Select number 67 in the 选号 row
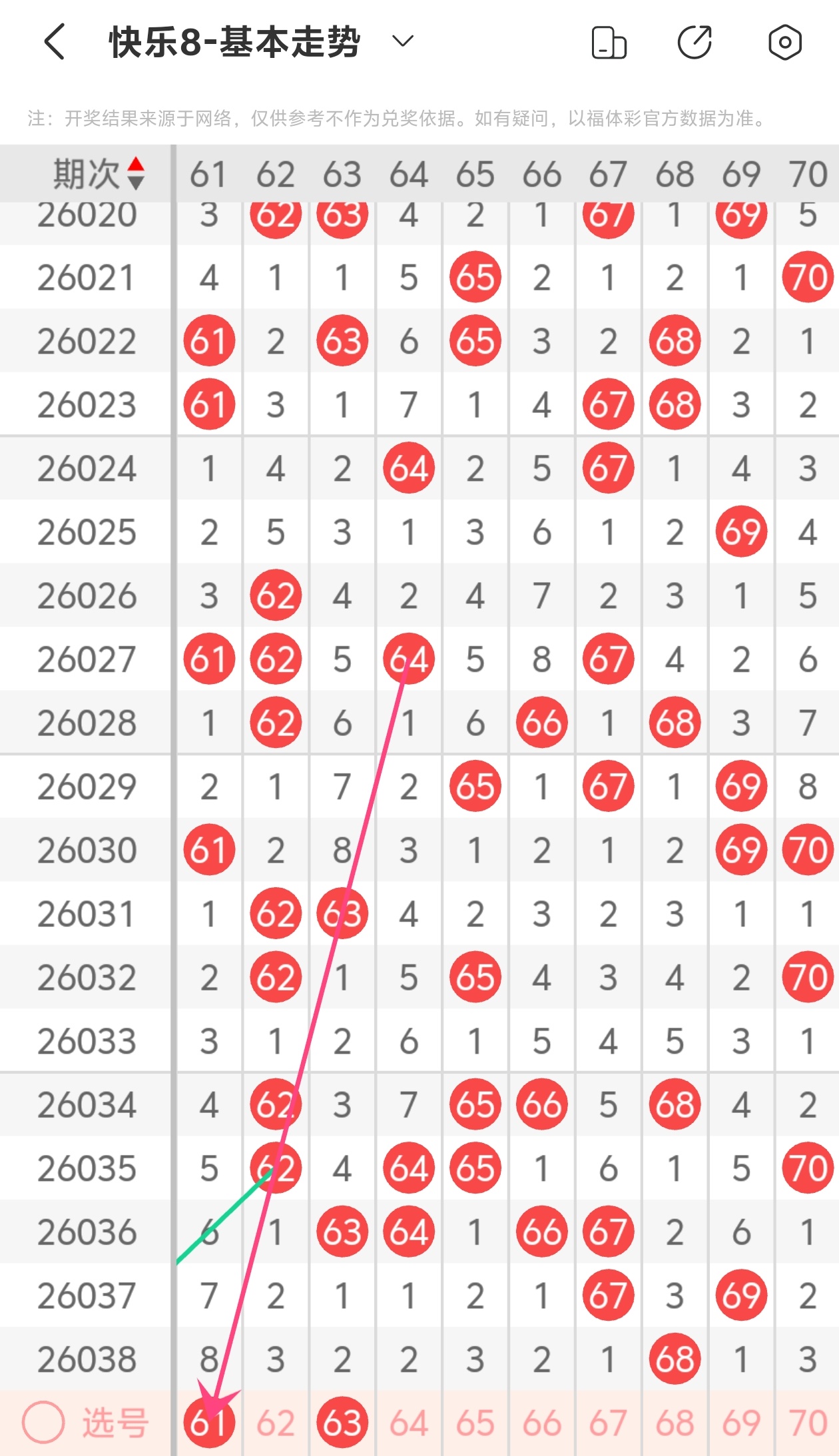The image size is (839, 1456). pyautogui.click(x=608, y=1423)
